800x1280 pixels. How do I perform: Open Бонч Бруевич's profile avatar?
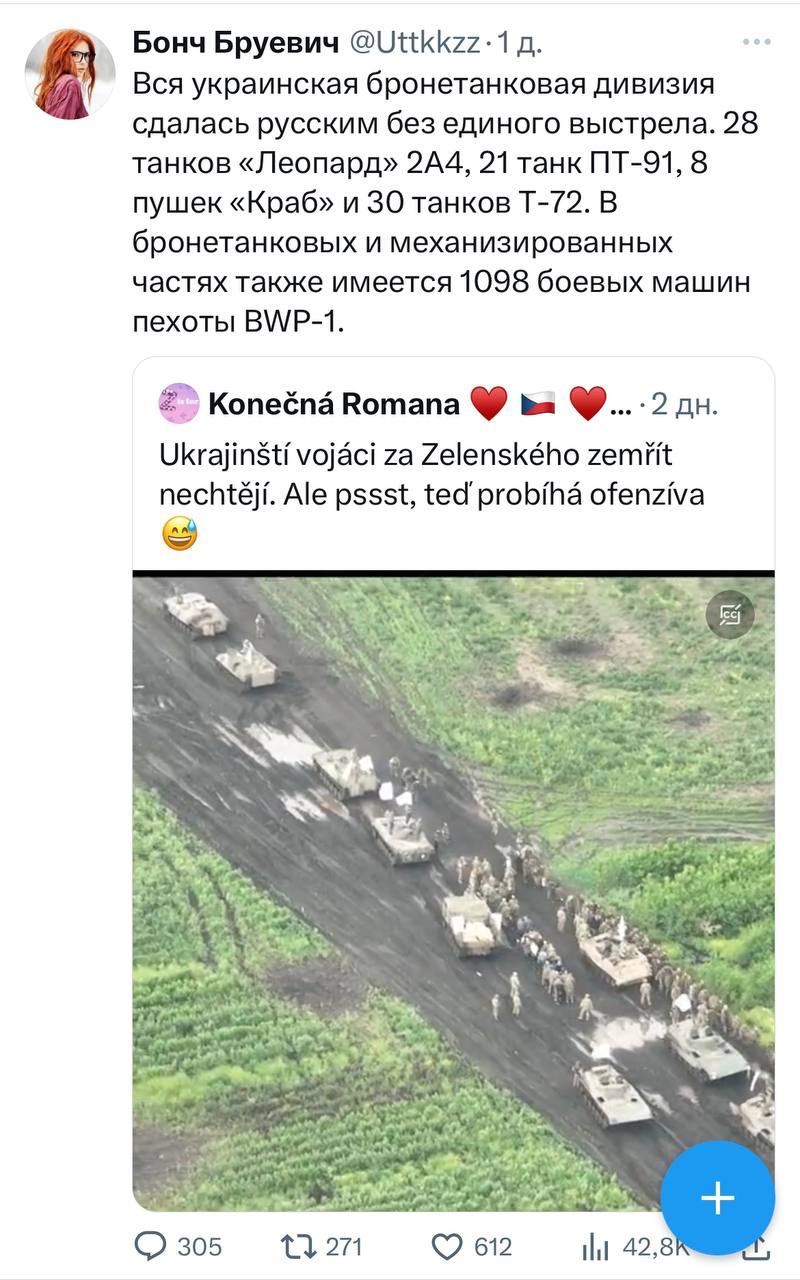pos(69,74)
